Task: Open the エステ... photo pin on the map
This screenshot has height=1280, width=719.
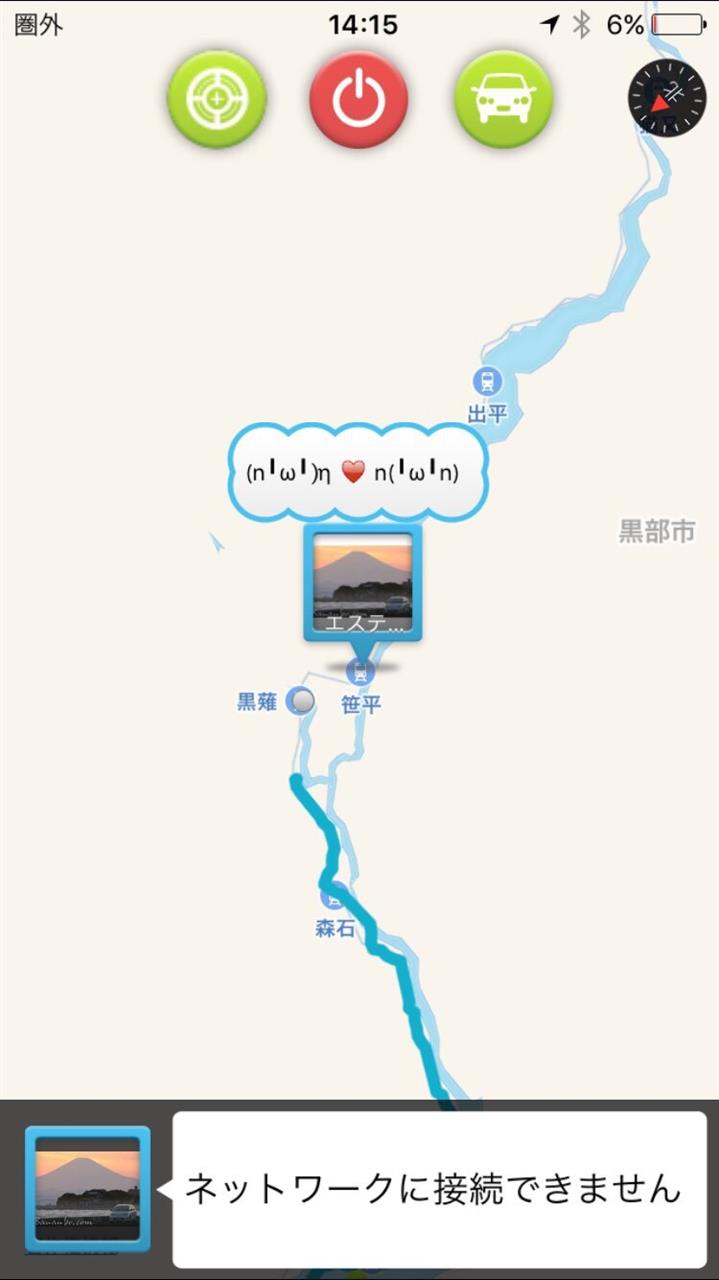Action: [x=363, y=583]
